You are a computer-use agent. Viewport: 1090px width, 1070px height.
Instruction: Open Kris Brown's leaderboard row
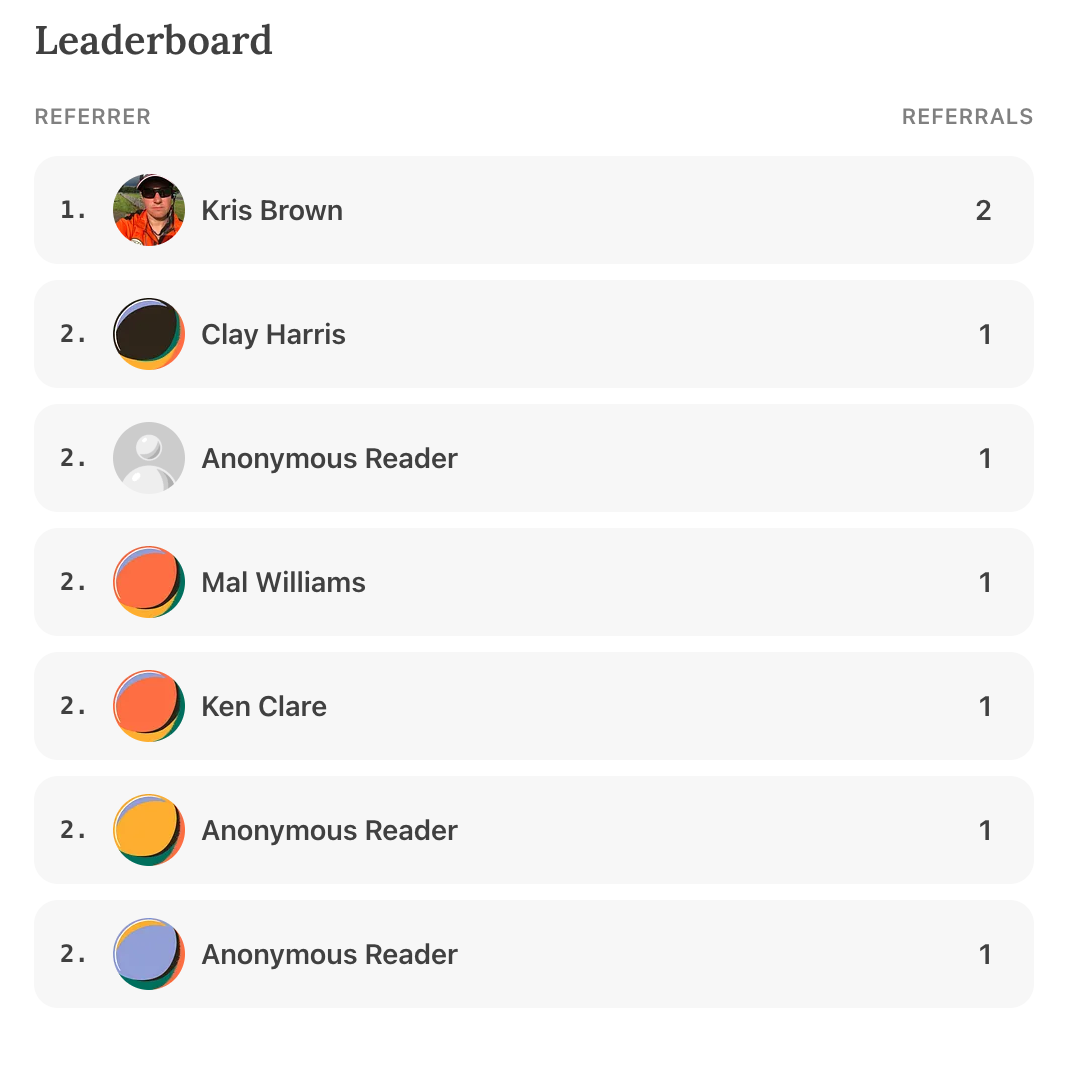coord(532,210)
